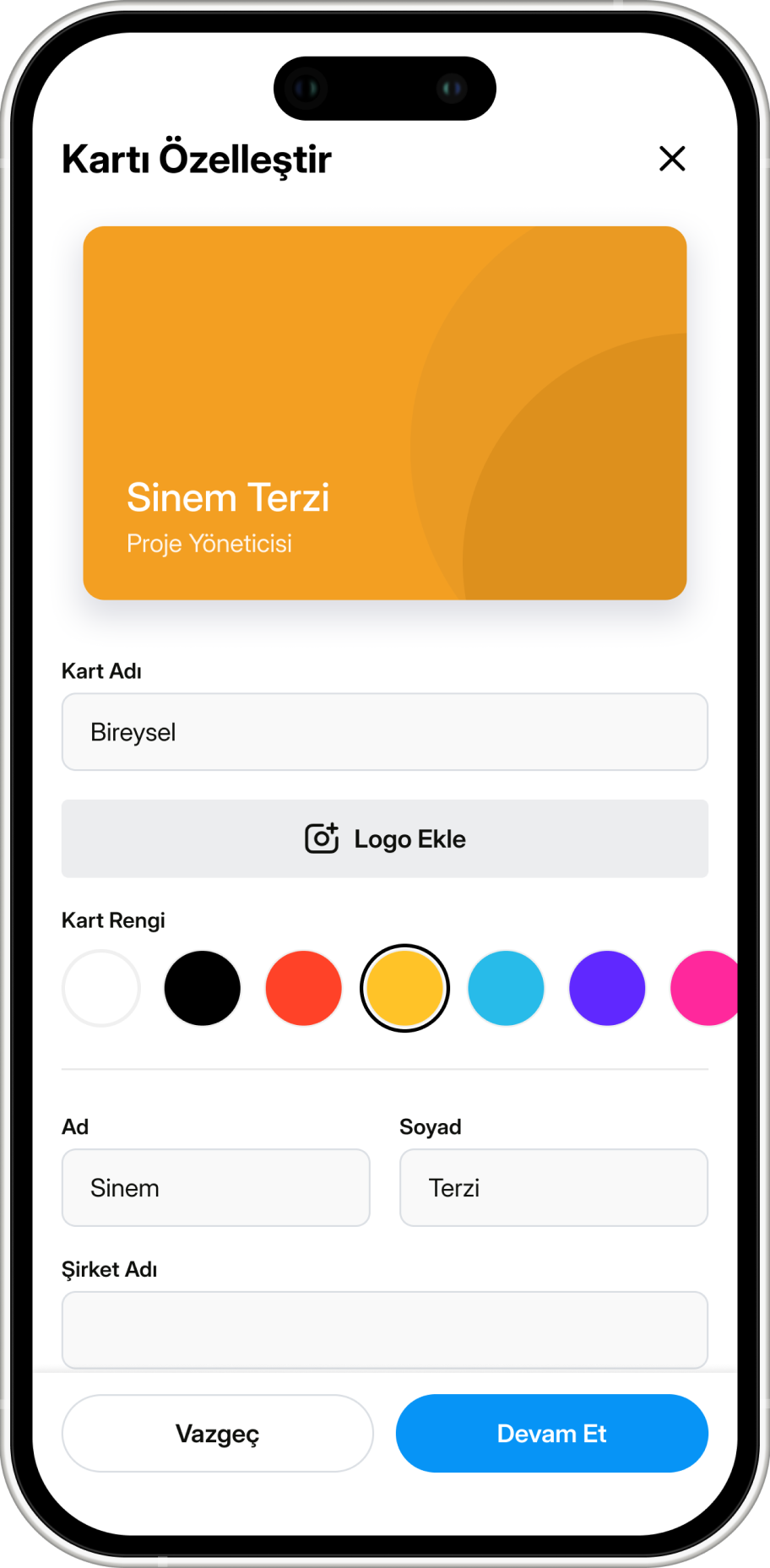Image resolution: width=770 pixels, height=1568 pixels.
Task: Select the black card color
Action: click(203, 988)
